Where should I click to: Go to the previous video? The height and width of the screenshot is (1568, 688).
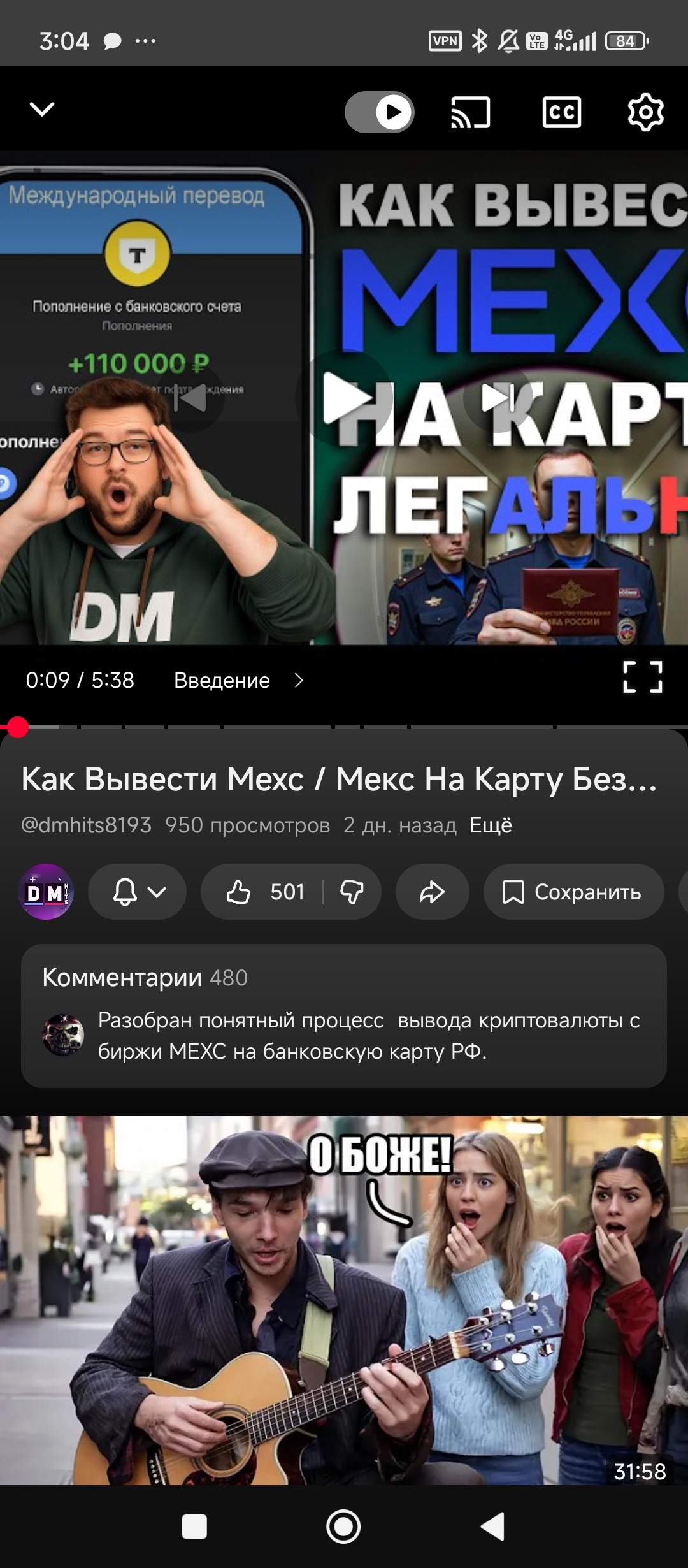click(190, 398)
